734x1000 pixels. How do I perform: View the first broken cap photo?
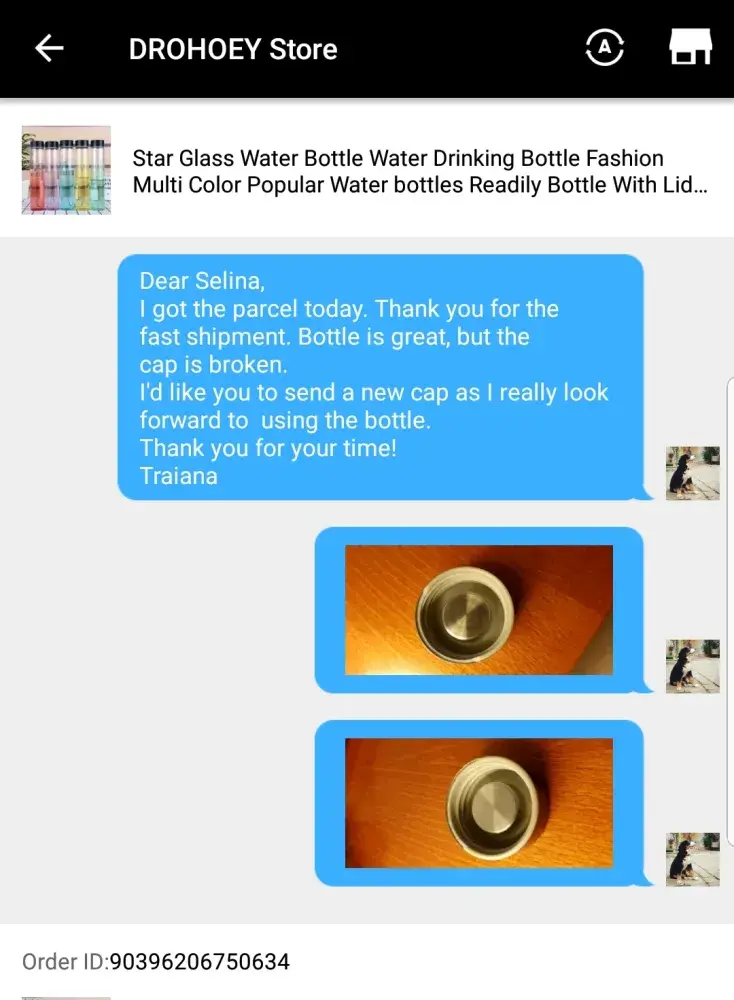tap(478, 610)
